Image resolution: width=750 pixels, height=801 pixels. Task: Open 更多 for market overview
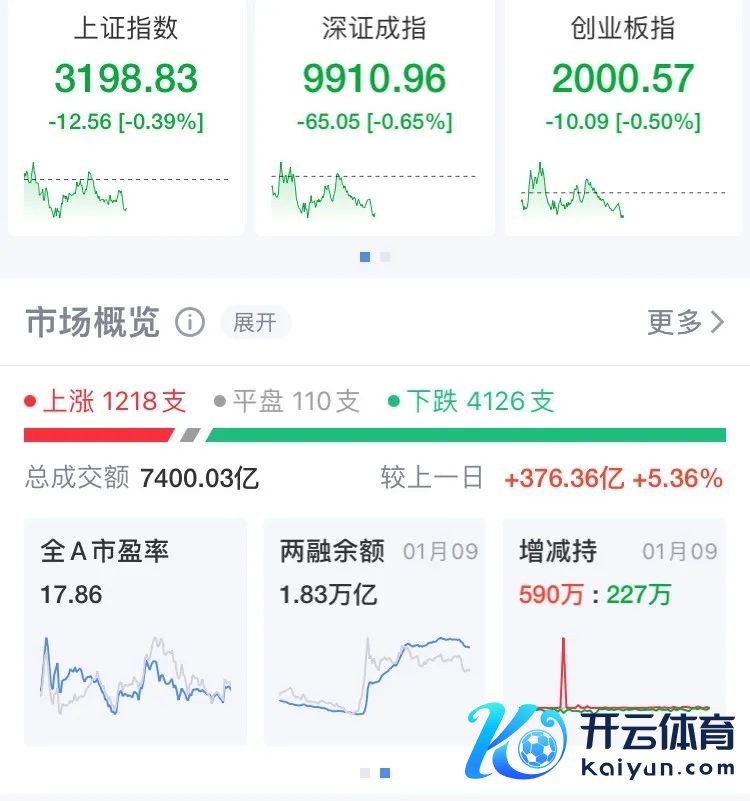pos(685,322)
